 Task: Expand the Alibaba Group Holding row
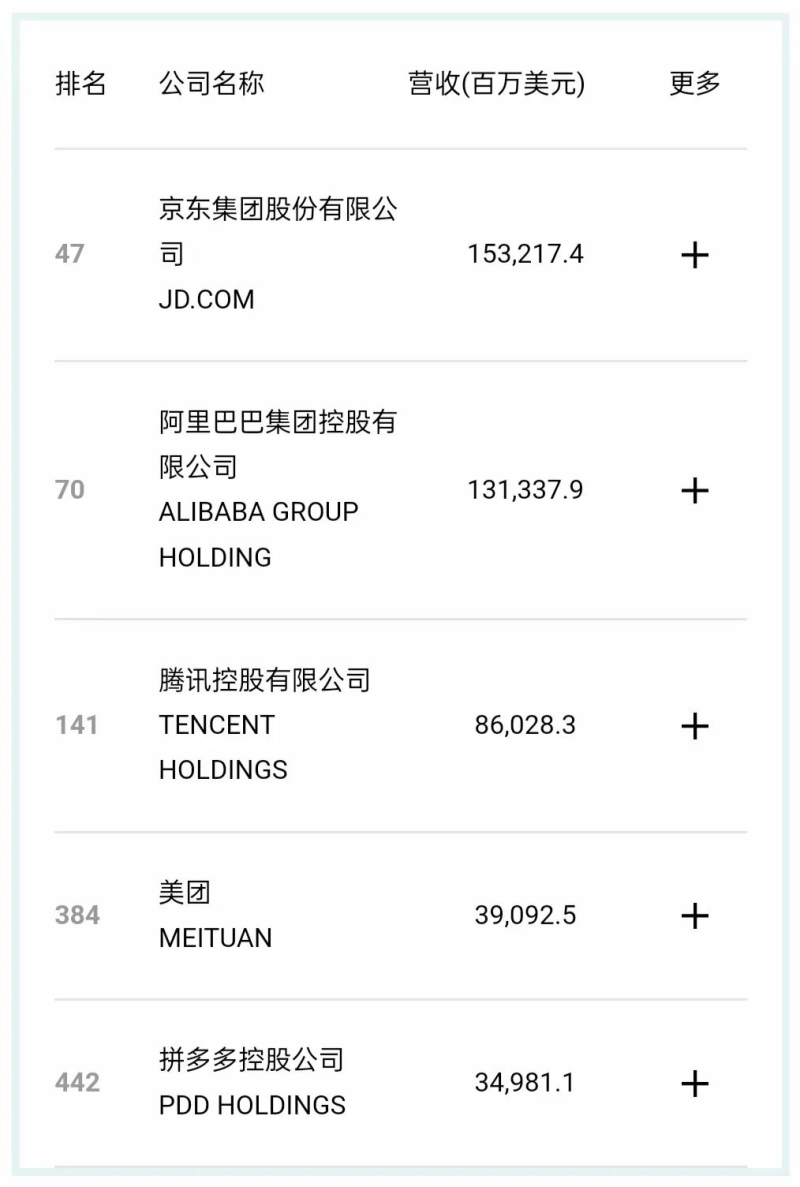[x=694, y=490]
